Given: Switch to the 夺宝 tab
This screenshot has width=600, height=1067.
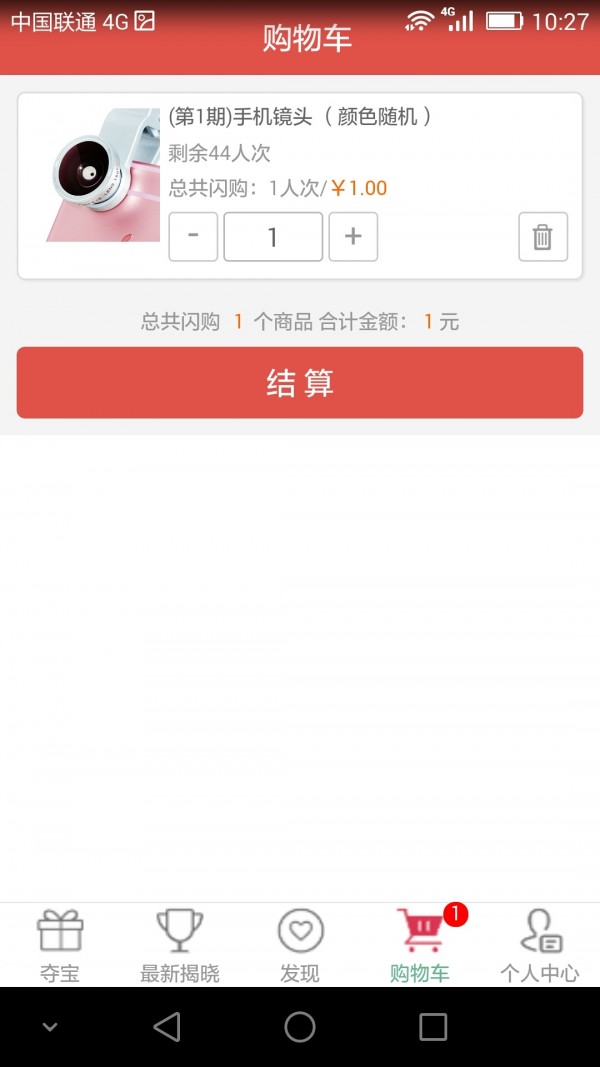Looking at the screenshot, I should pos(60,945).
